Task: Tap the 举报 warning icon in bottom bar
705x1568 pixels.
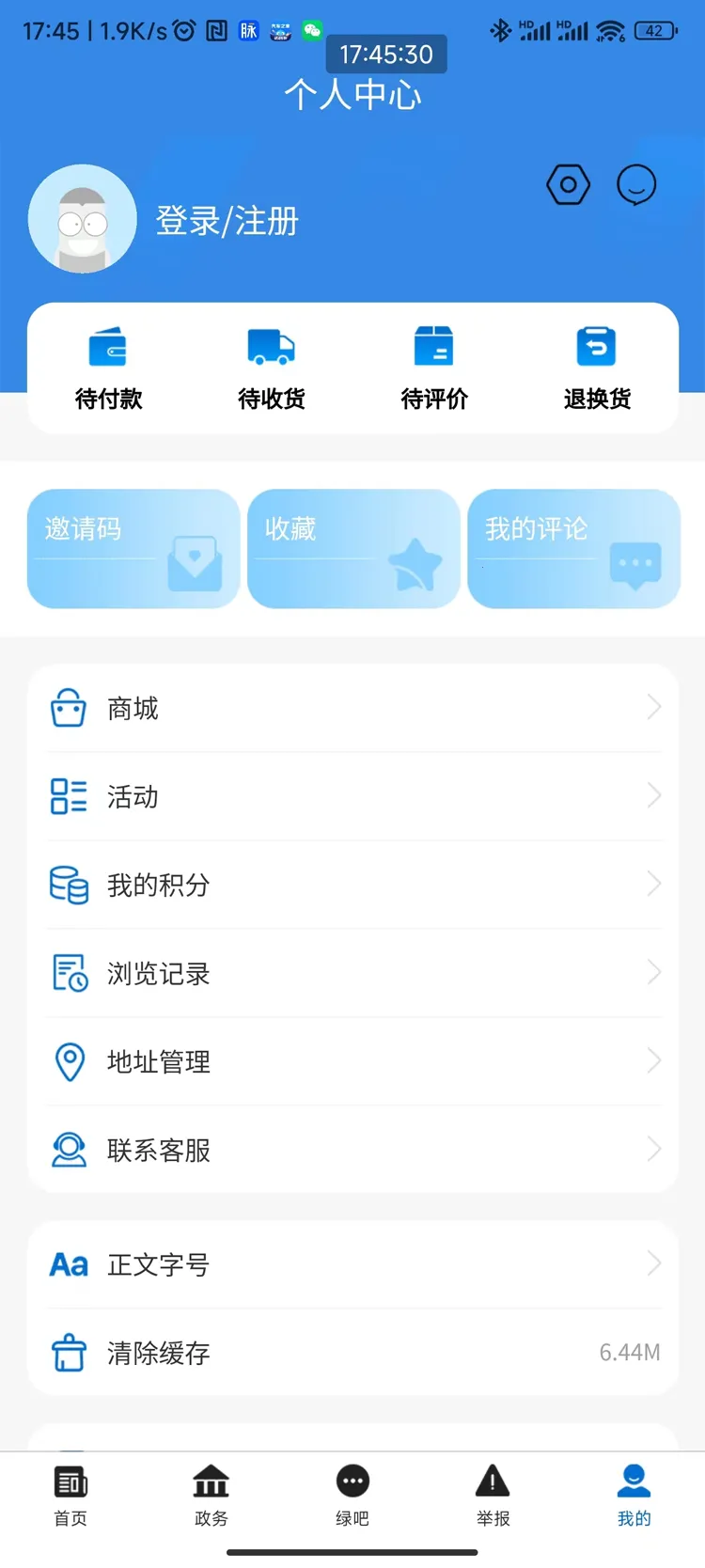Action: [x=493, y=1499]
